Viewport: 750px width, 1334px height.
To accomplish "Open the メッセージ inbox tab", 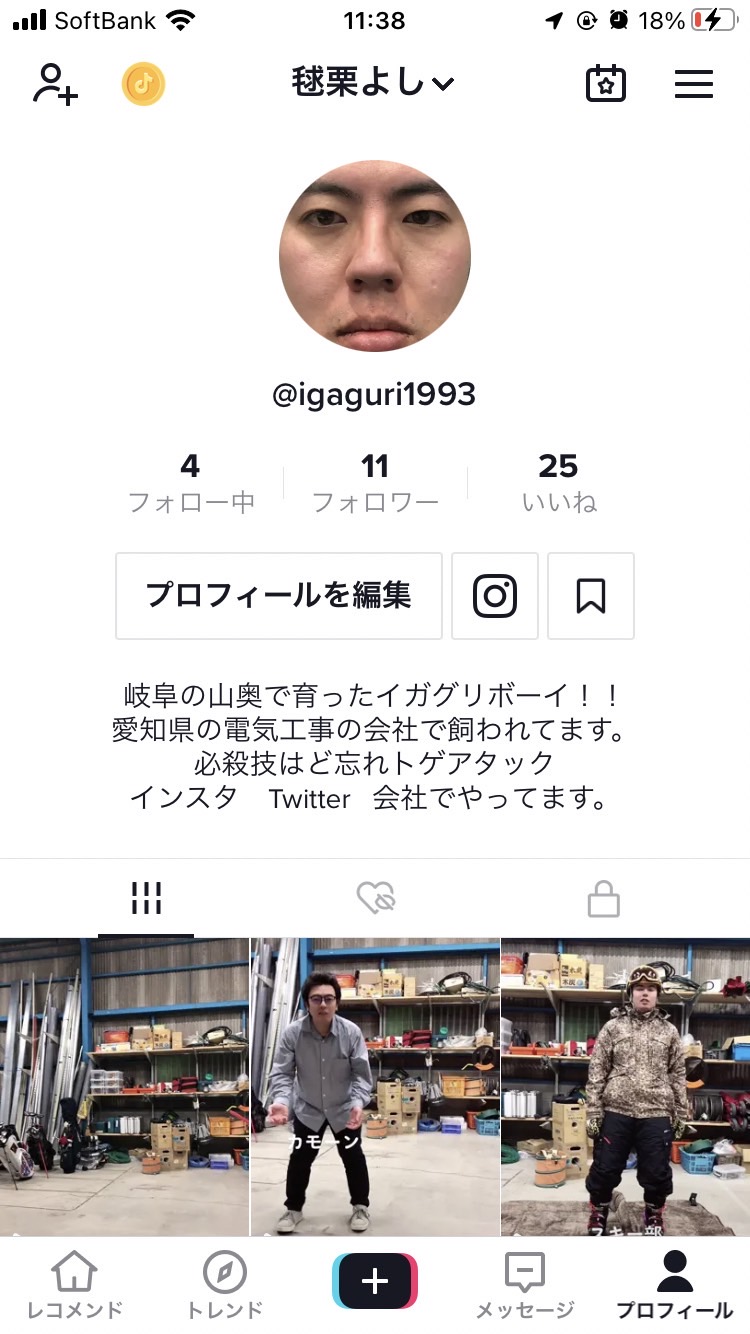I will tap(525, 1285).
